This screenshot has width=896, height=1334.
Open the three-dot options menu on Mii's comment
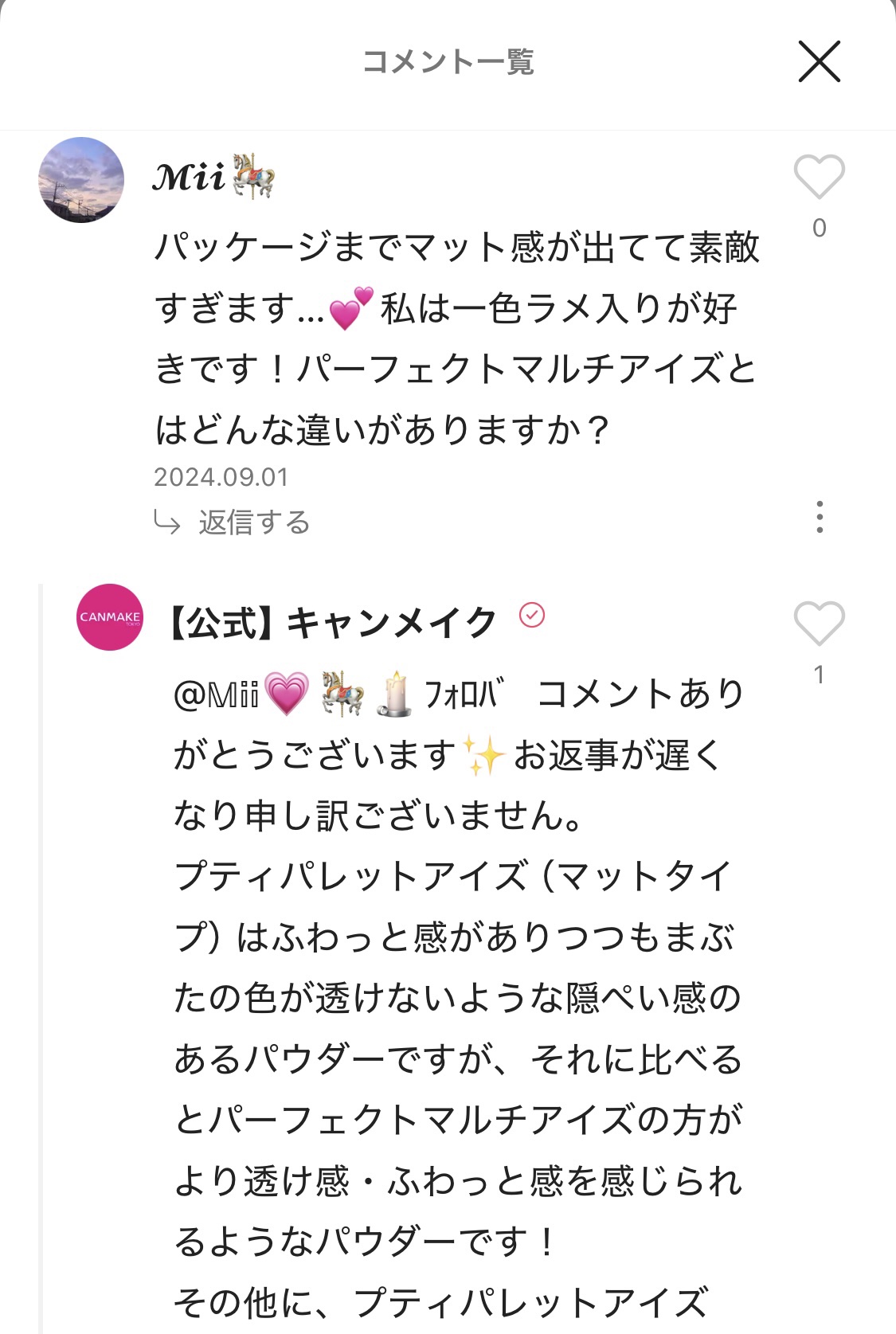pyautogui.click(x=820, y=517)
